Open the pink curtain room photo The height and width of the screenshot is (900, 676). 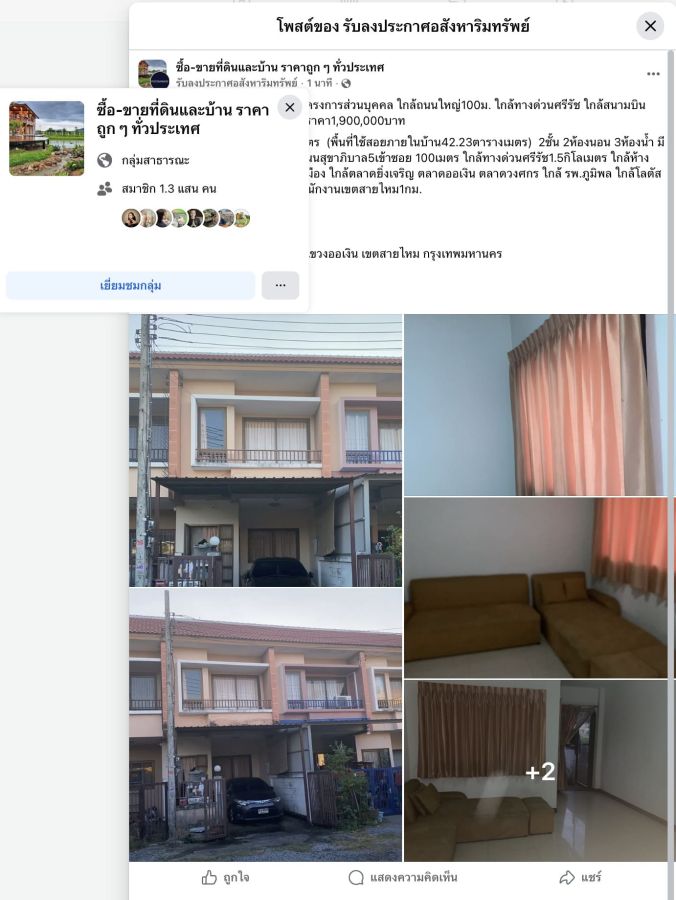[x=535, y=405]
